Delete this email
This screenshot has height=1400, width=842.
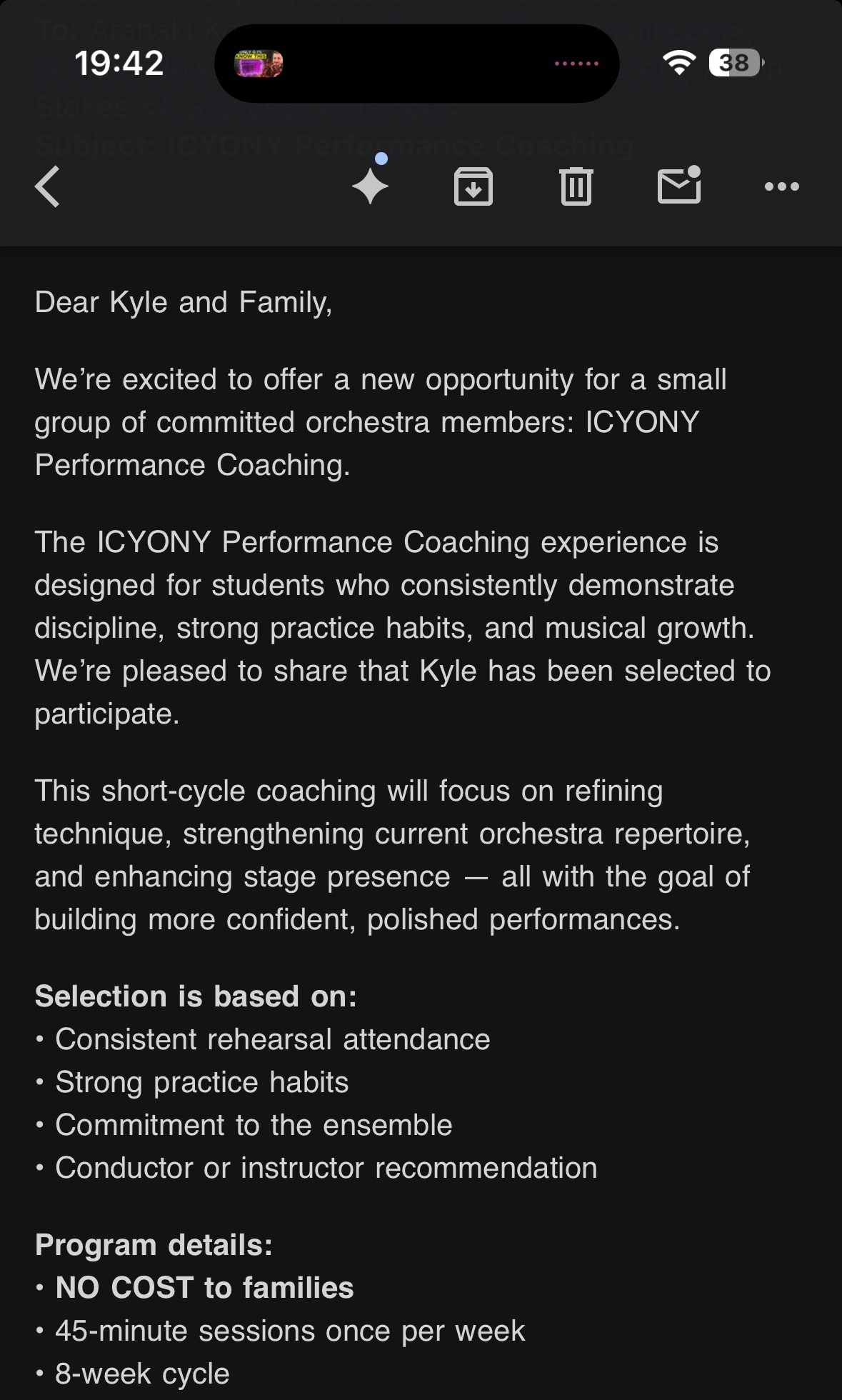[576, 187]
